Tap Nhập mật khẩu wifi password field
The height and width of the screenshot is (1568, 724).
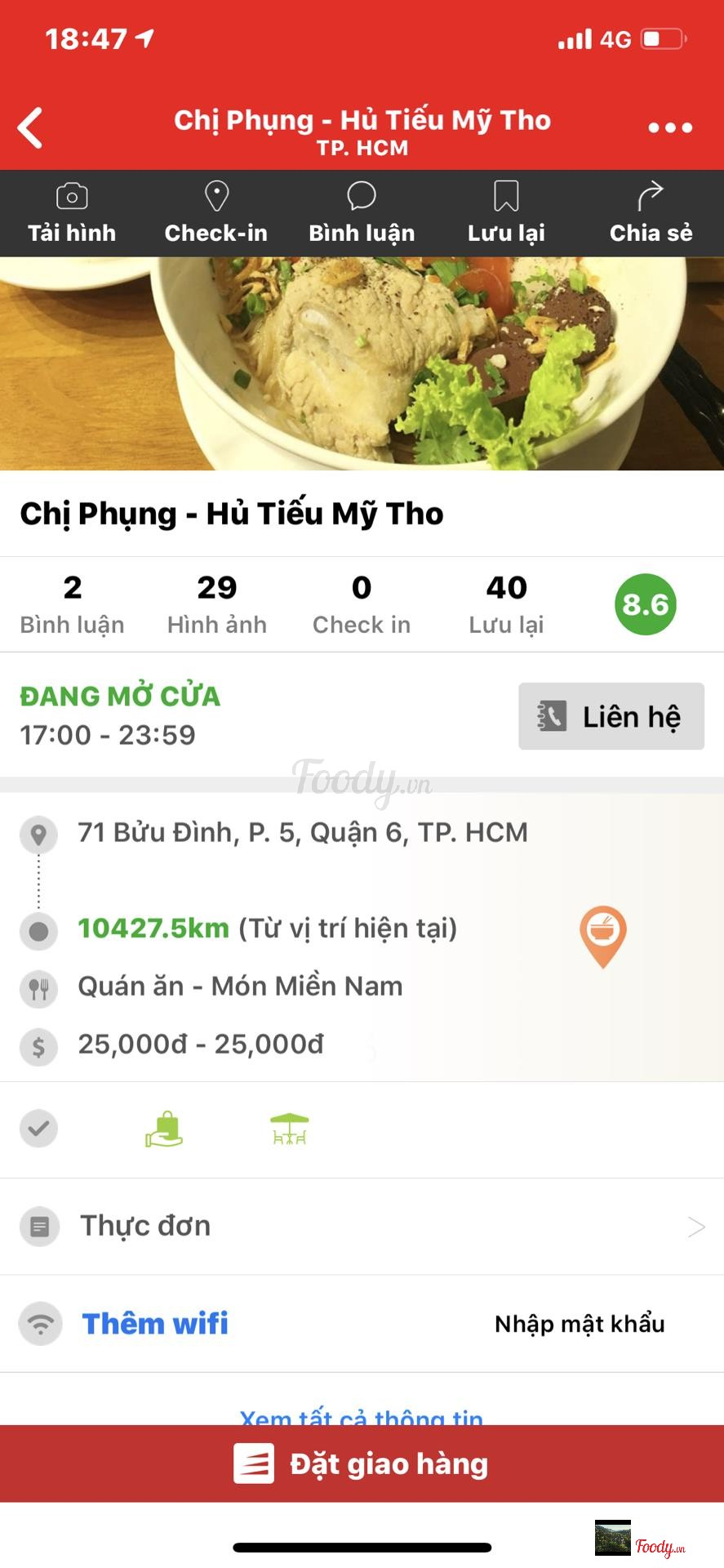click(580, 1324)
